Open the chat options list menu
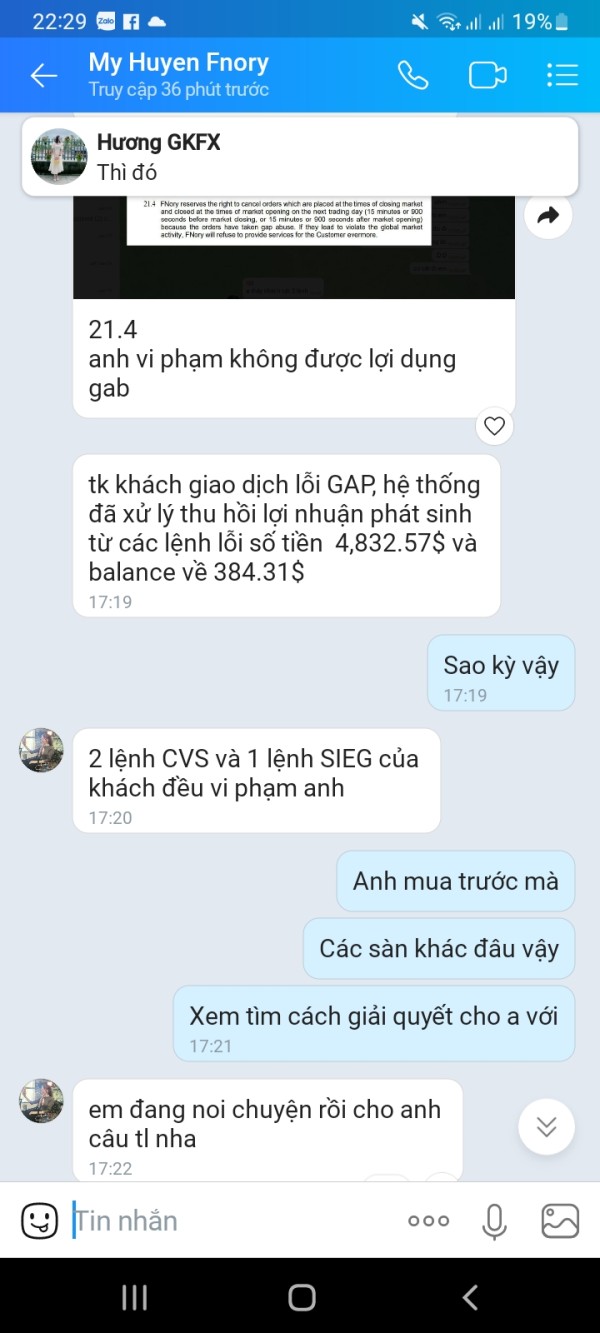600x1333 pixels. point(563,75)
